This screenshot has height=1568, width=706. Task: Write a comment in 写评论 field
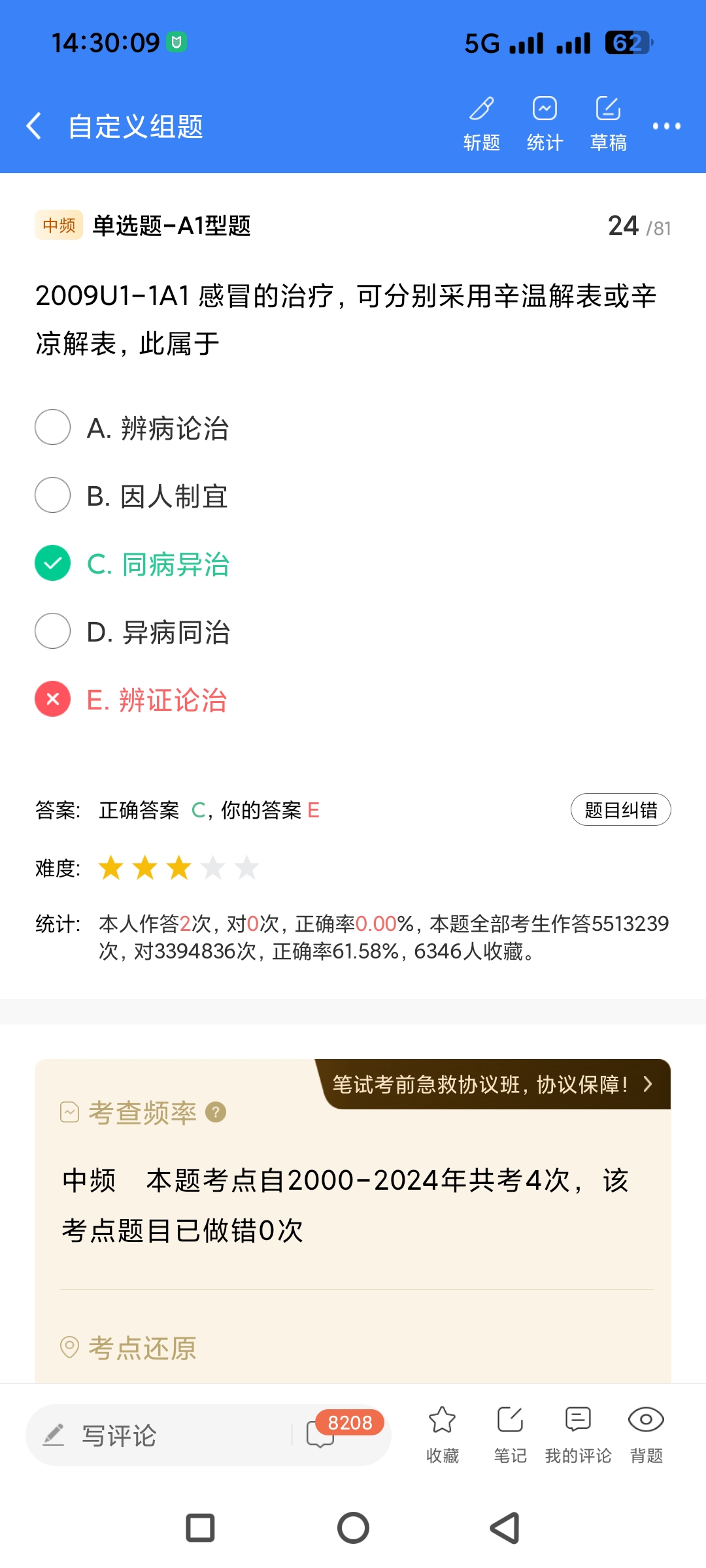[157, 1435]
